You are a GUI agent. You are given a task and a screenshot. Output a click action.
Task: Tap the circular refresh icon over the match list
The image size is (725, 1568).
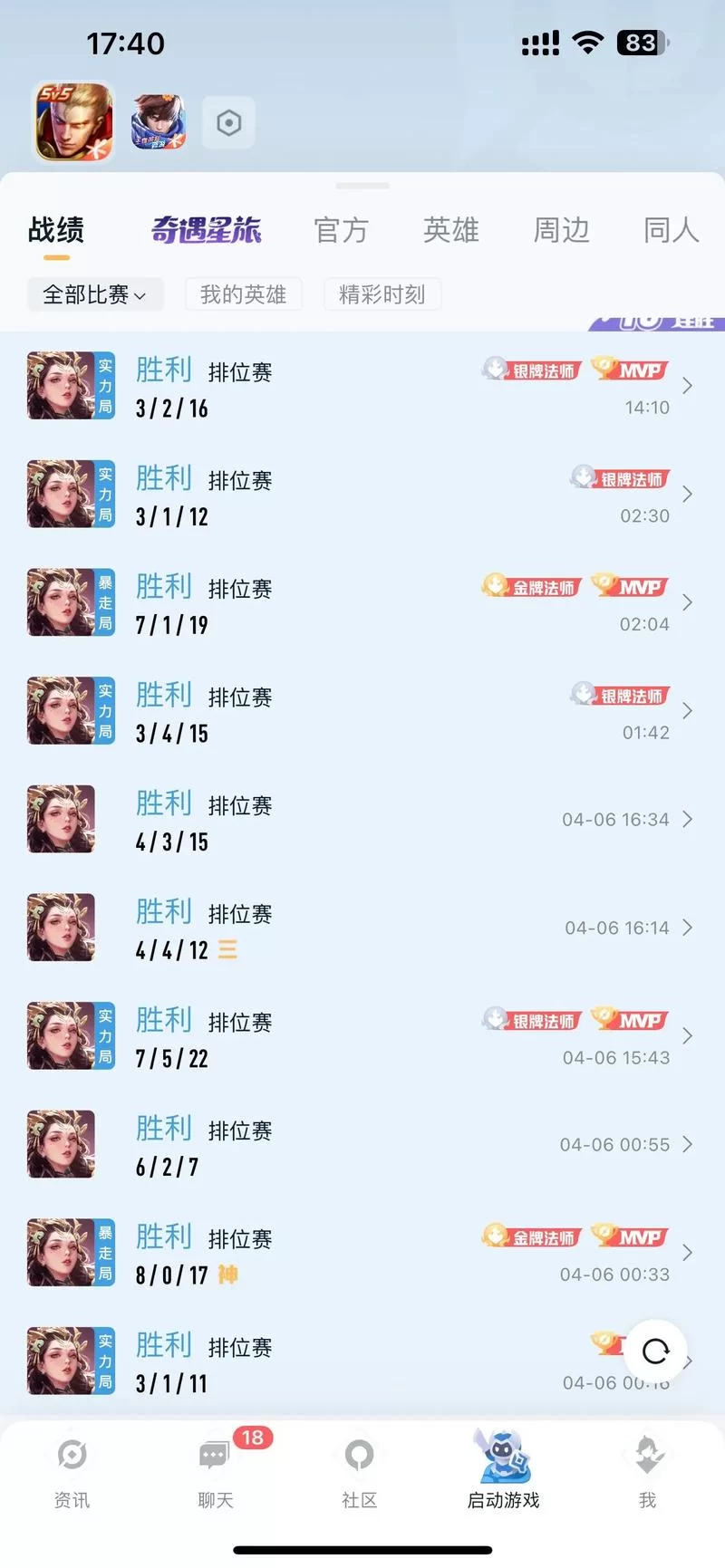[x=655, y=1352]
